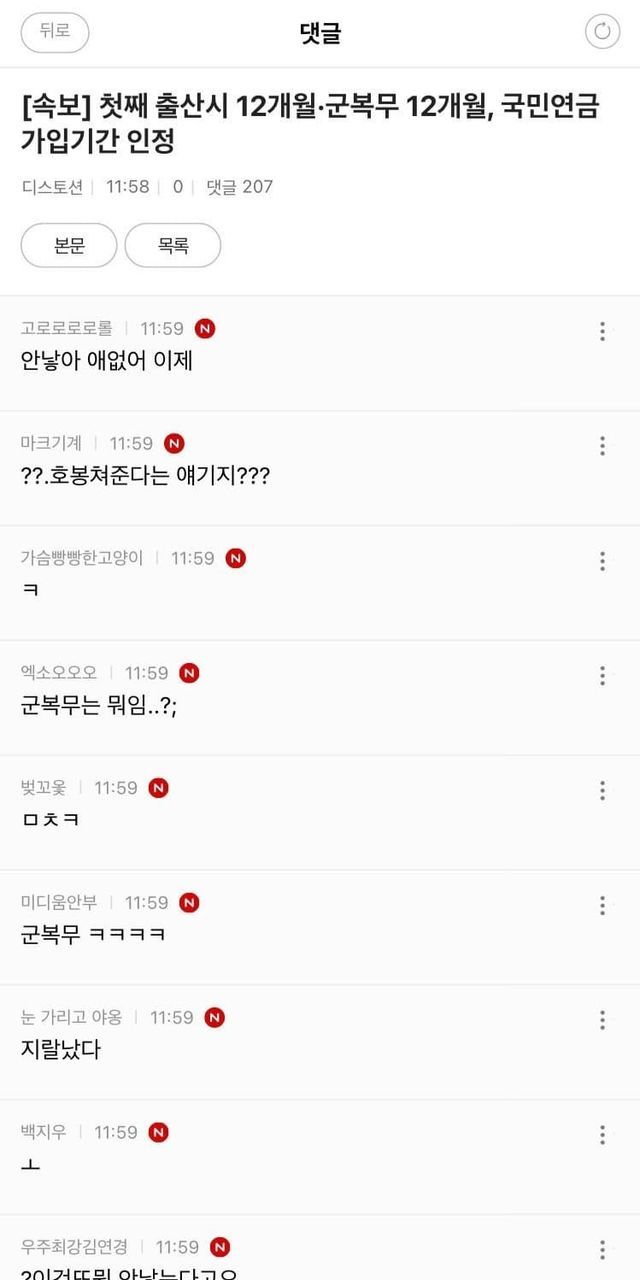Viewport: 640px width, 1280px height.
Task: Open the options menu on 마크기계's comment
Action: 602,446
